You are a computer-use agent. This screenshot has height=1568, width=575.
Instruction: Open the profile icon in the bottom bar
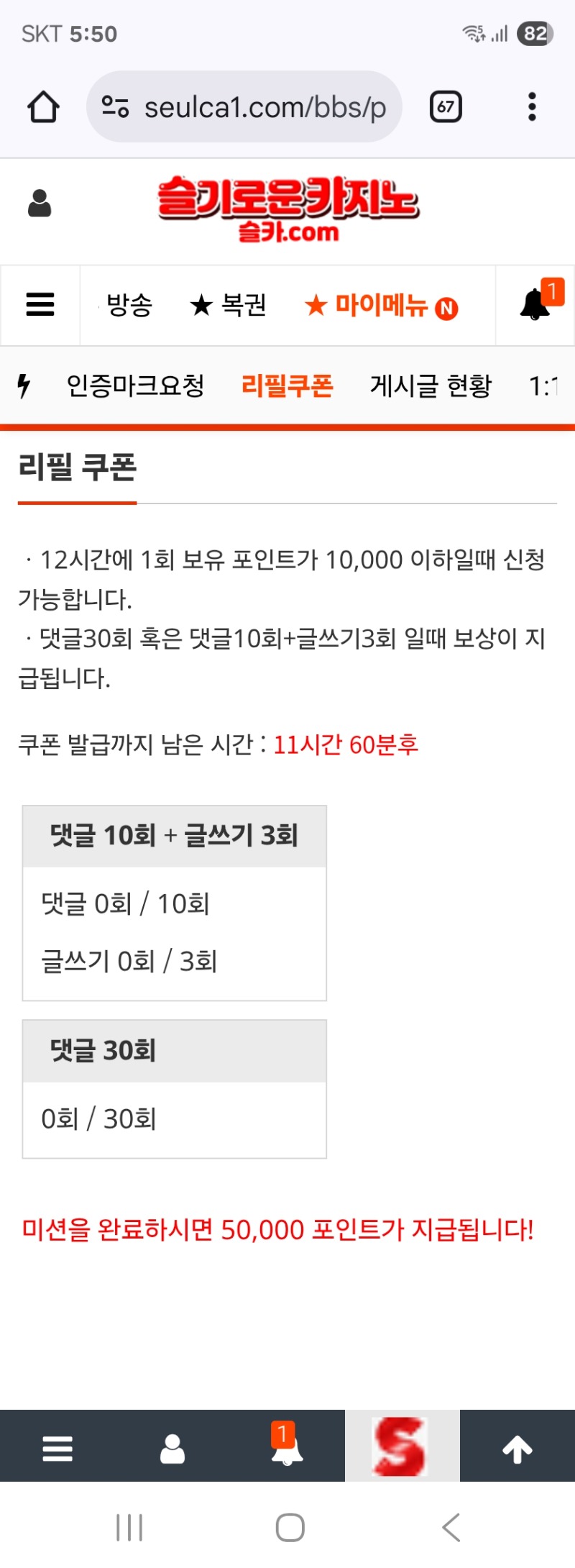172,1449
